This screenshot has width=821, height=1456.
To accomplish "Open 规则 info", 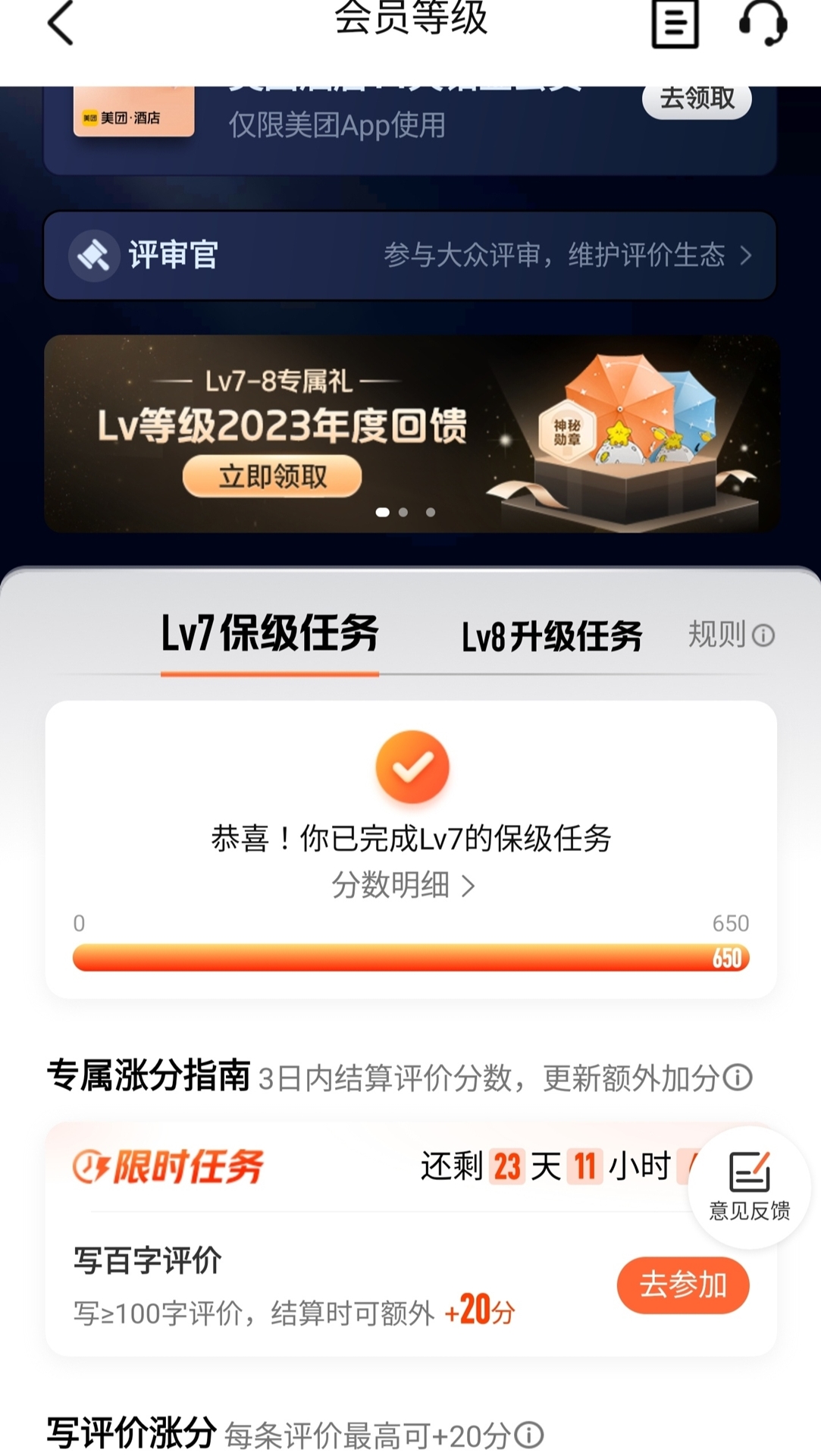I will click(732, 635).
